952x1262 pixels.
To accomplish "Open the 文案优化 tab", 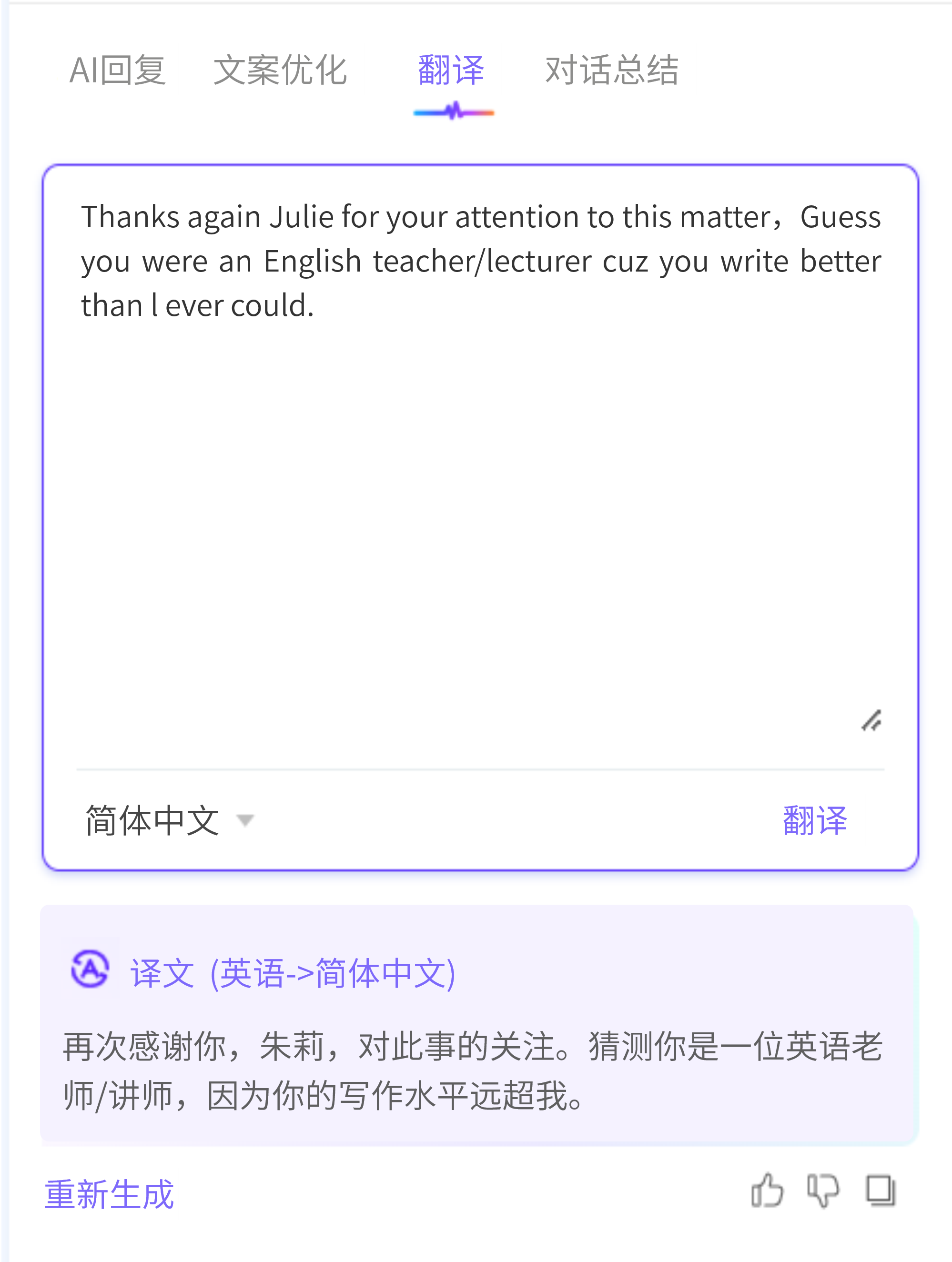I will click(x=280, y=71).
